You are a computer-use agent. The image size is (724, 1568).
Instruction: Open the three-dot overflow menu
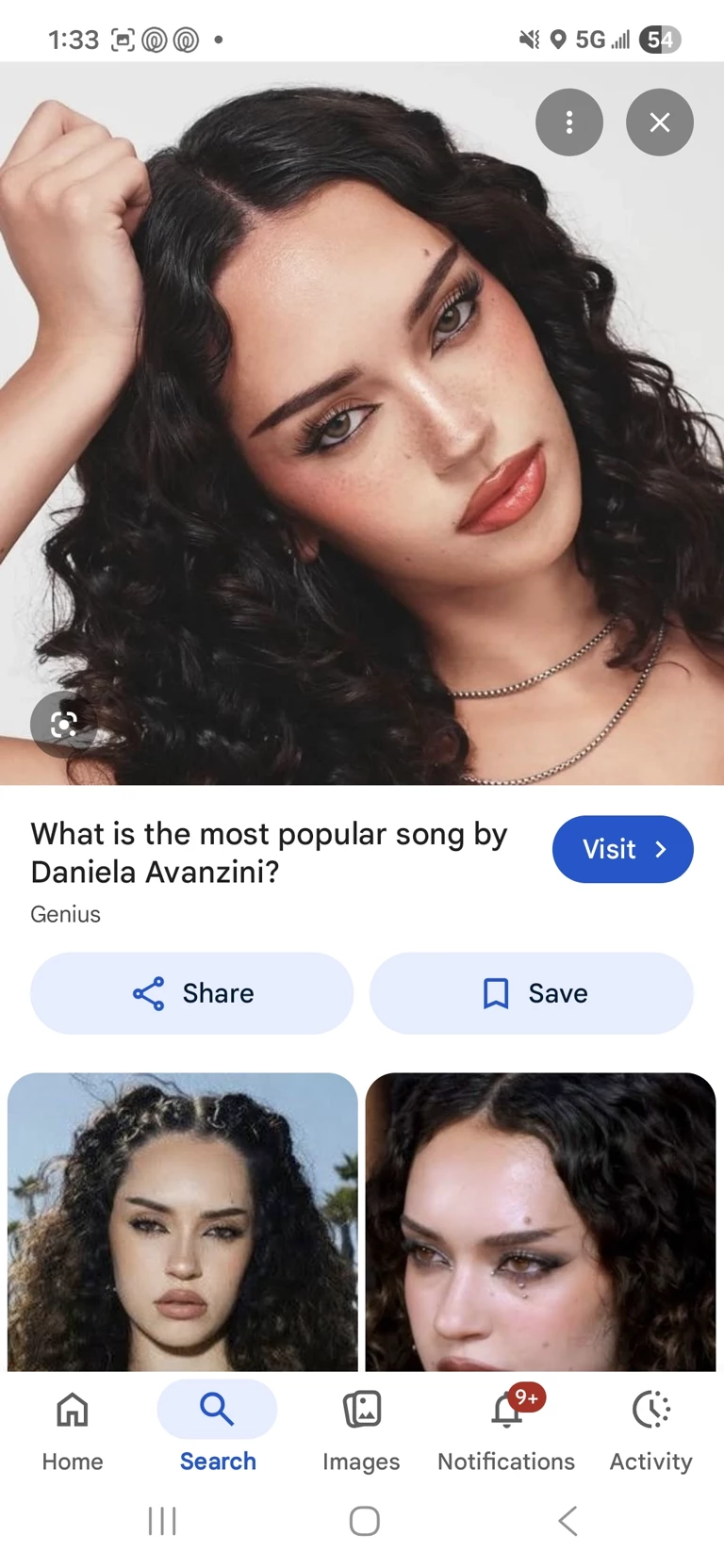(x=568, y=122)
